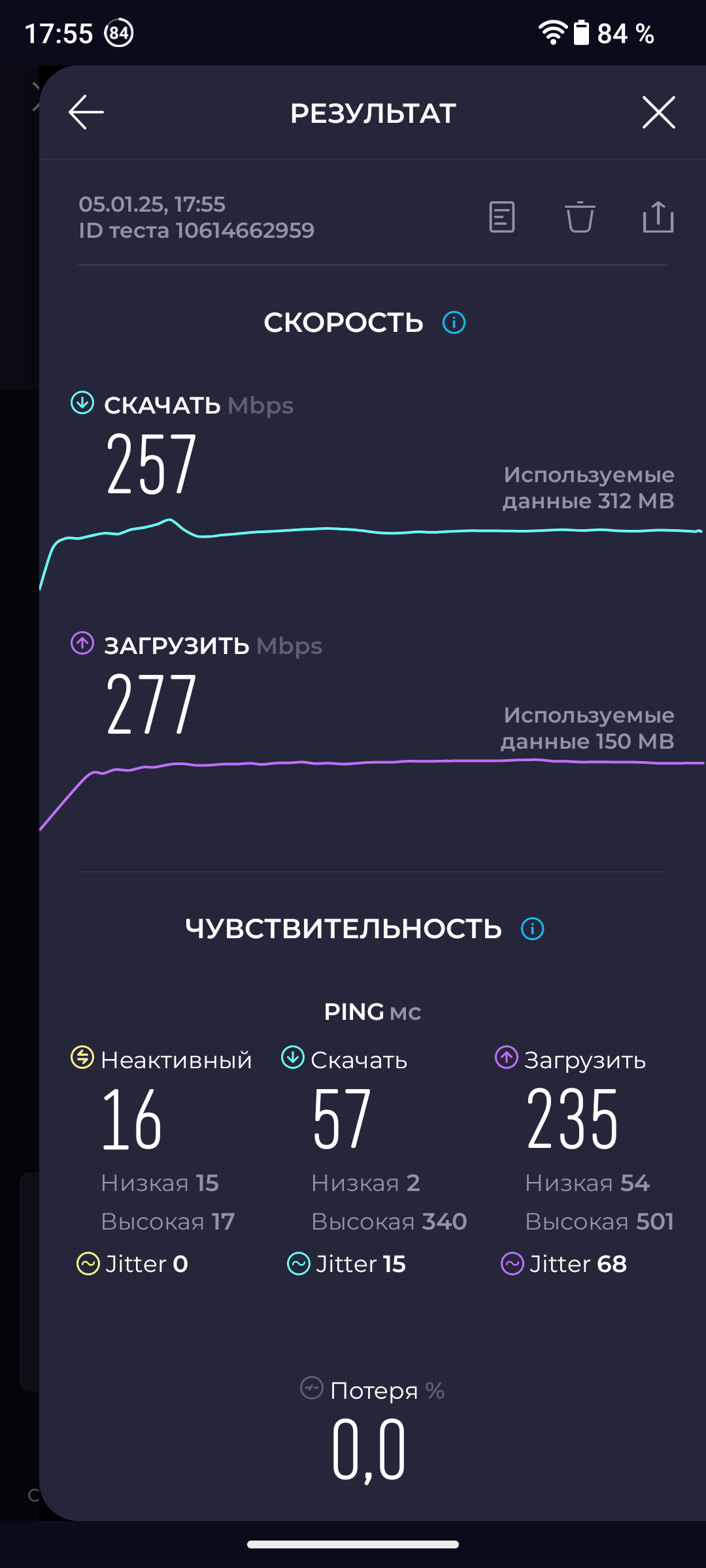The height and width of the screenshot is (1568, 706).
Task: Delete this test result with trash icon
Action: 580,217
